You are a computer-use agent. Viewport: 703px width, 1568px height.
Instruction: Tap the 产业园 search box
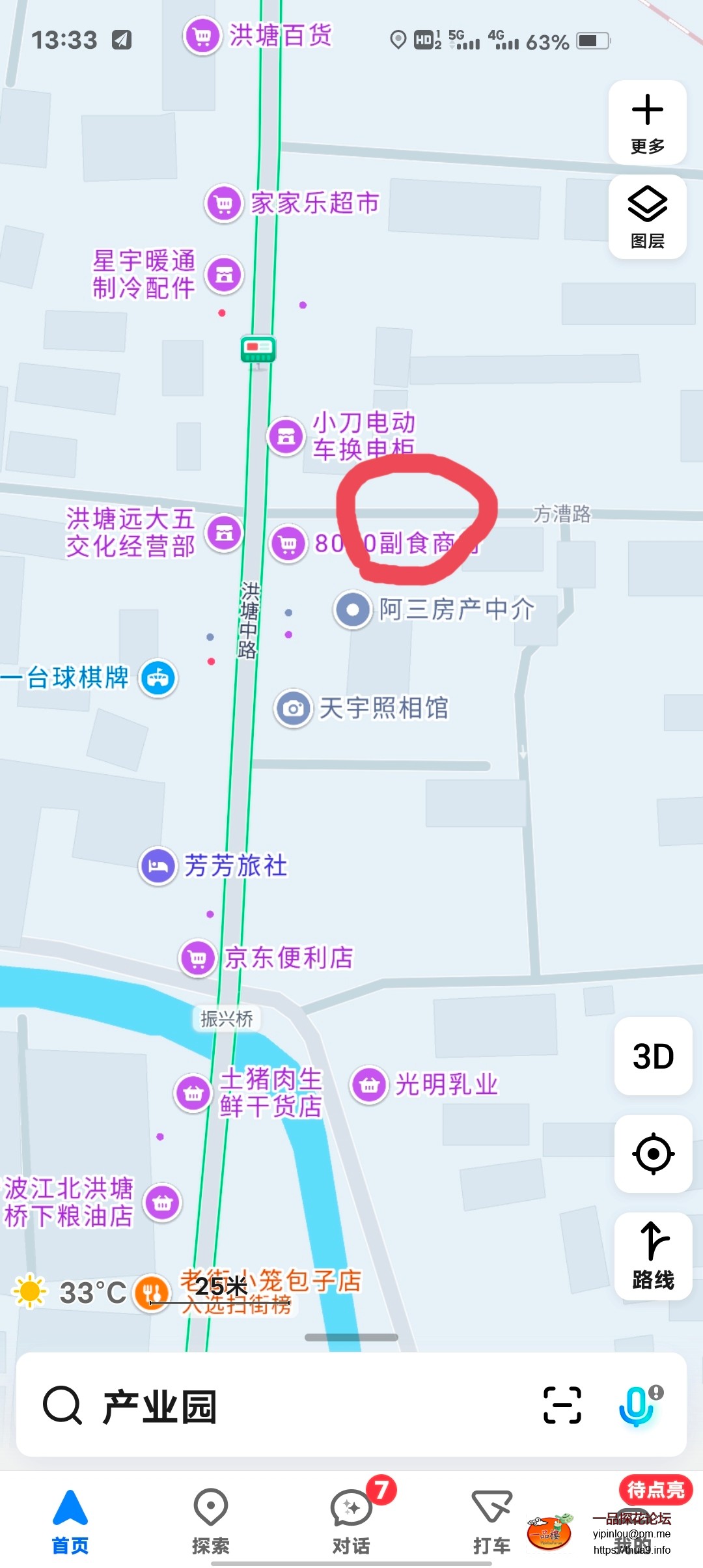(293, 1407)
